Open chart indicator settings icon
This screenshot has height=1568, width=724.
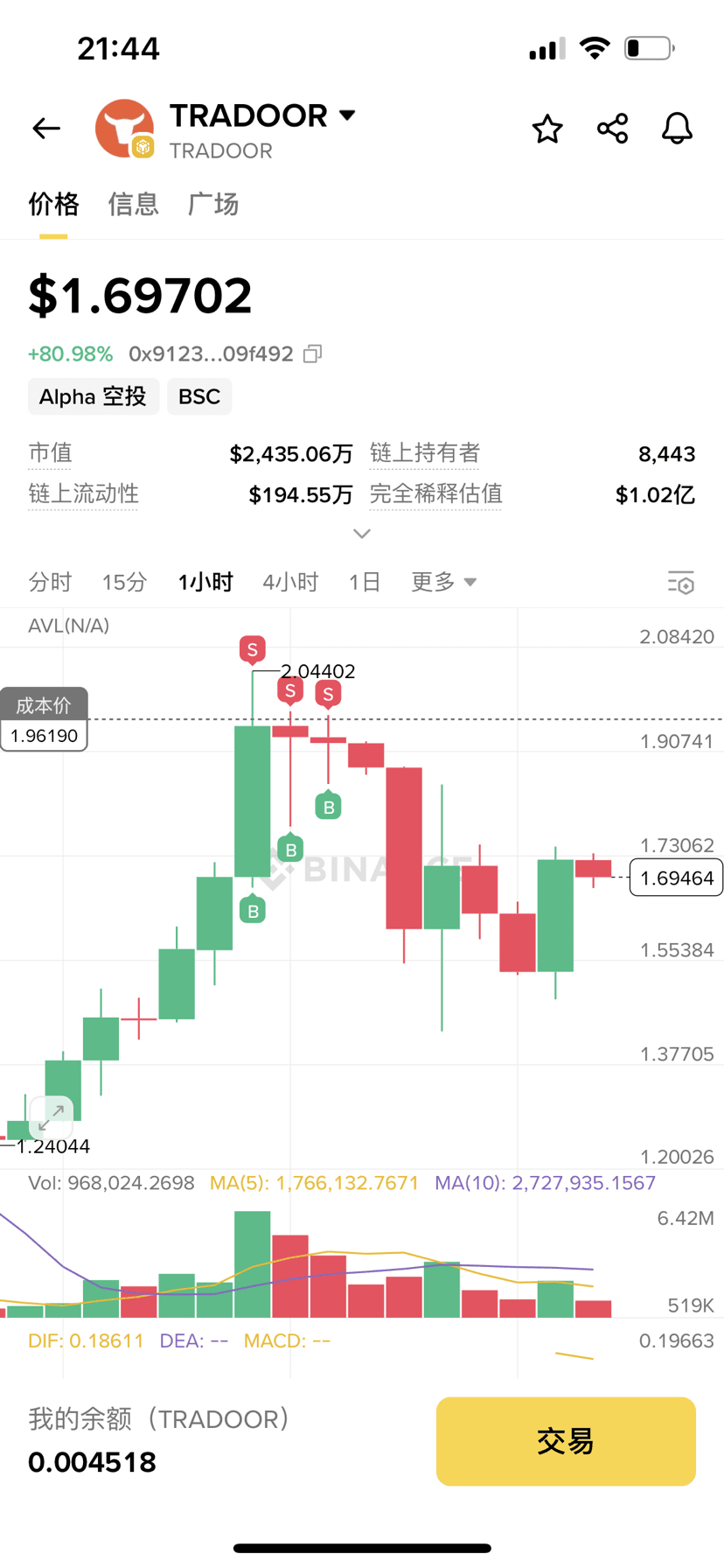point(680,583)
